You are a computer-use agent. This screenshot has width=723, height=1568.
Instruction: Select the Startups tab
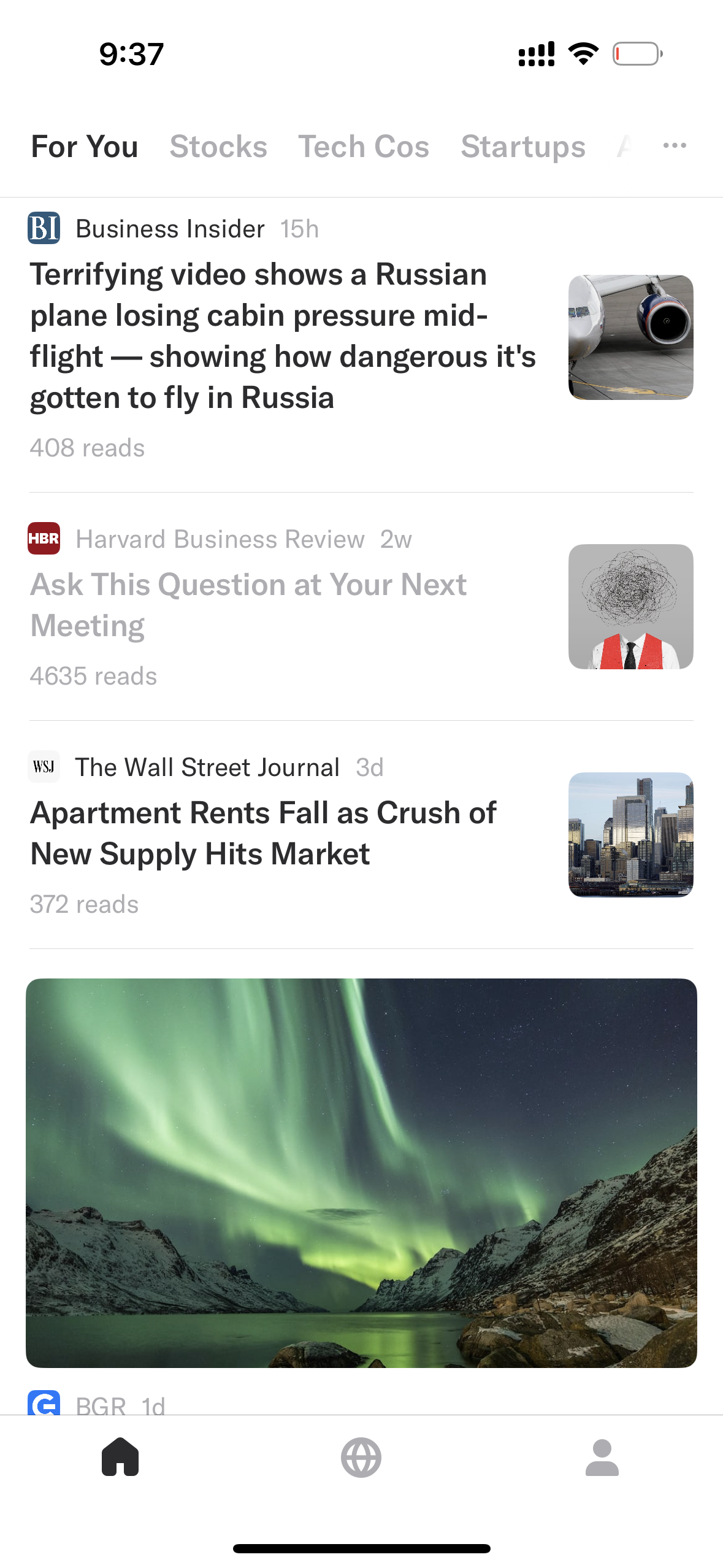523,147
